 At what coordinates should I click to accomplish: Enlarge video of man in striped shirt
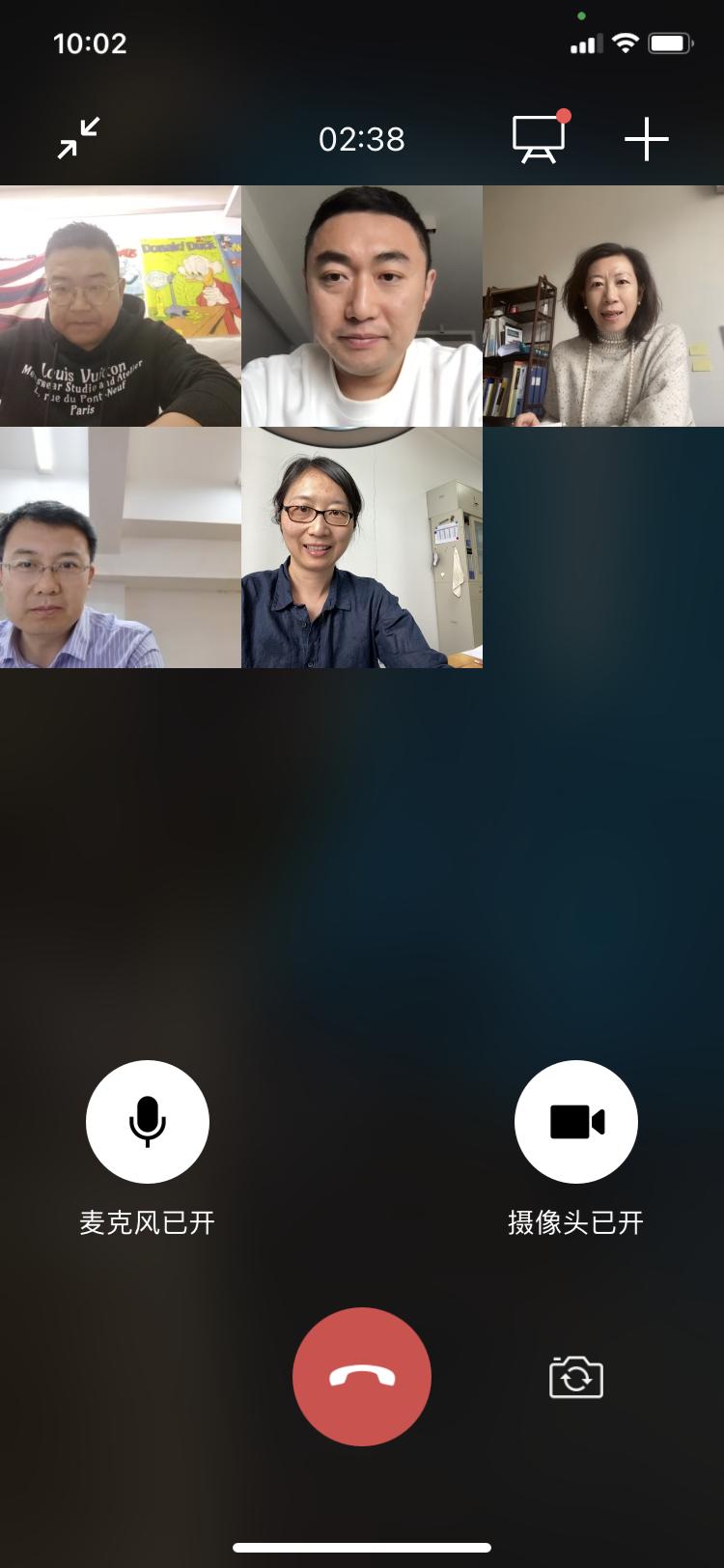coord(120,547)
